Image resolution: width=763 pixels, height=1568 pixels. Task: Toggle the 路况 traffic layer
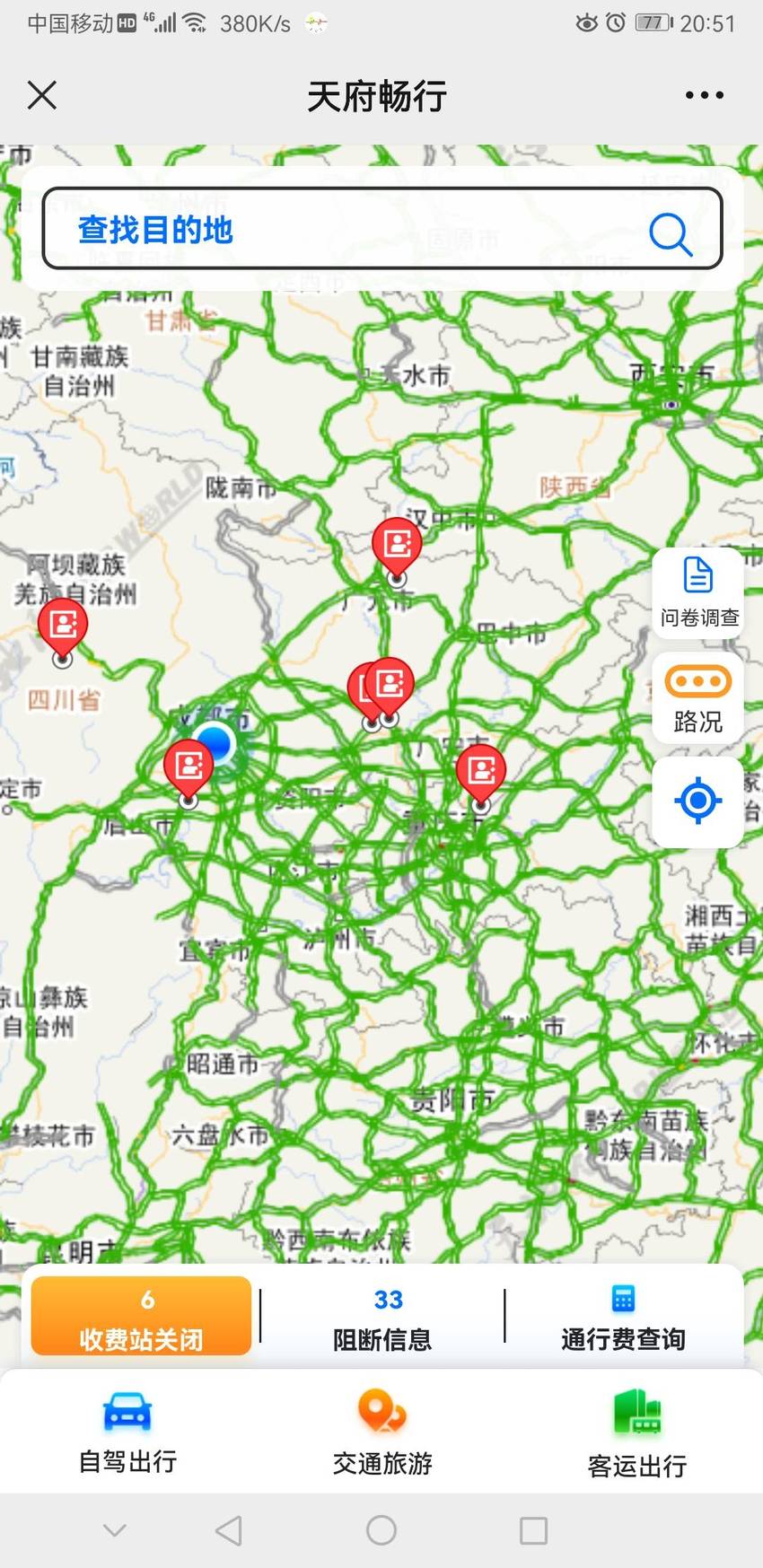click(x=698, y=698)
